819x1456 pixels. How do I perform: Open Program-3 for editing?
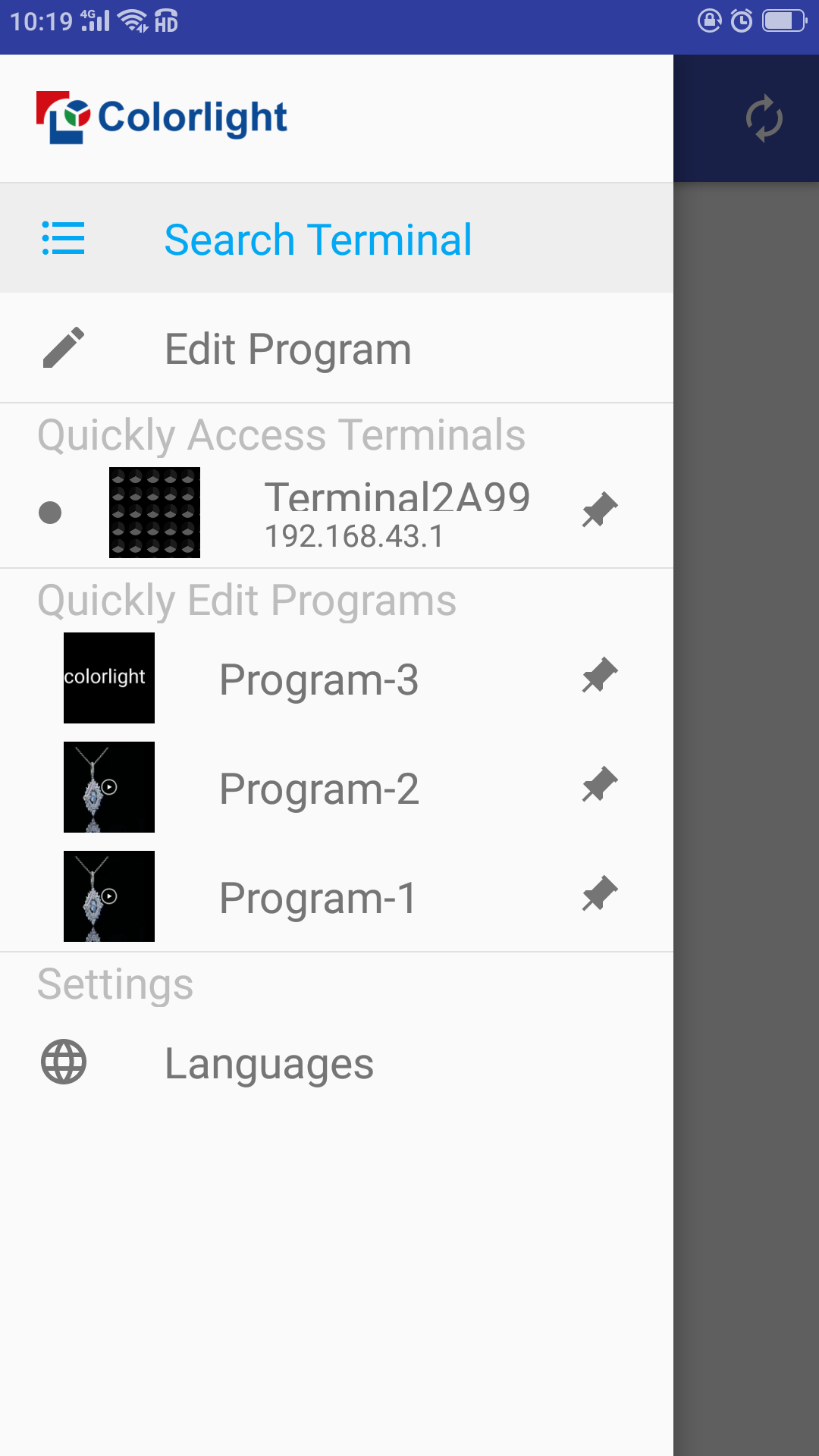[337, 678]
